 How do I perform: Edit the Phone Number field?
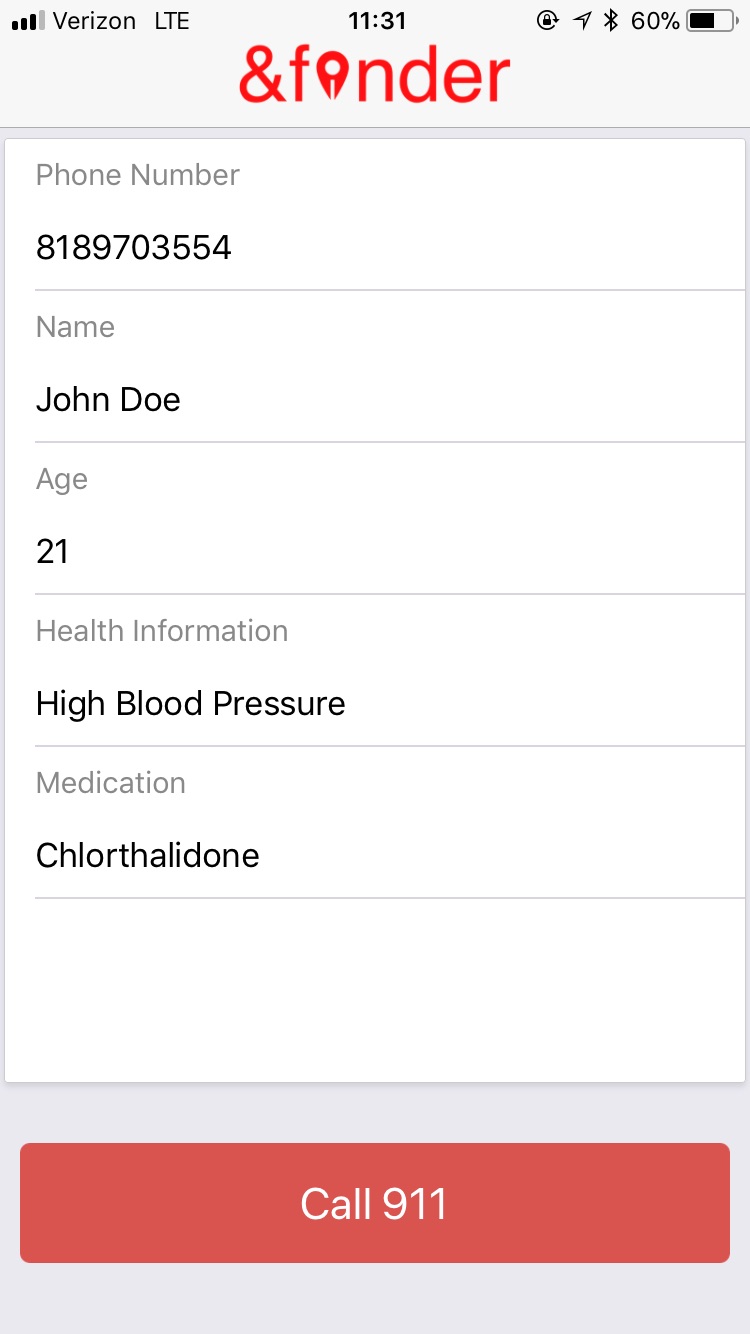(390, 247)
